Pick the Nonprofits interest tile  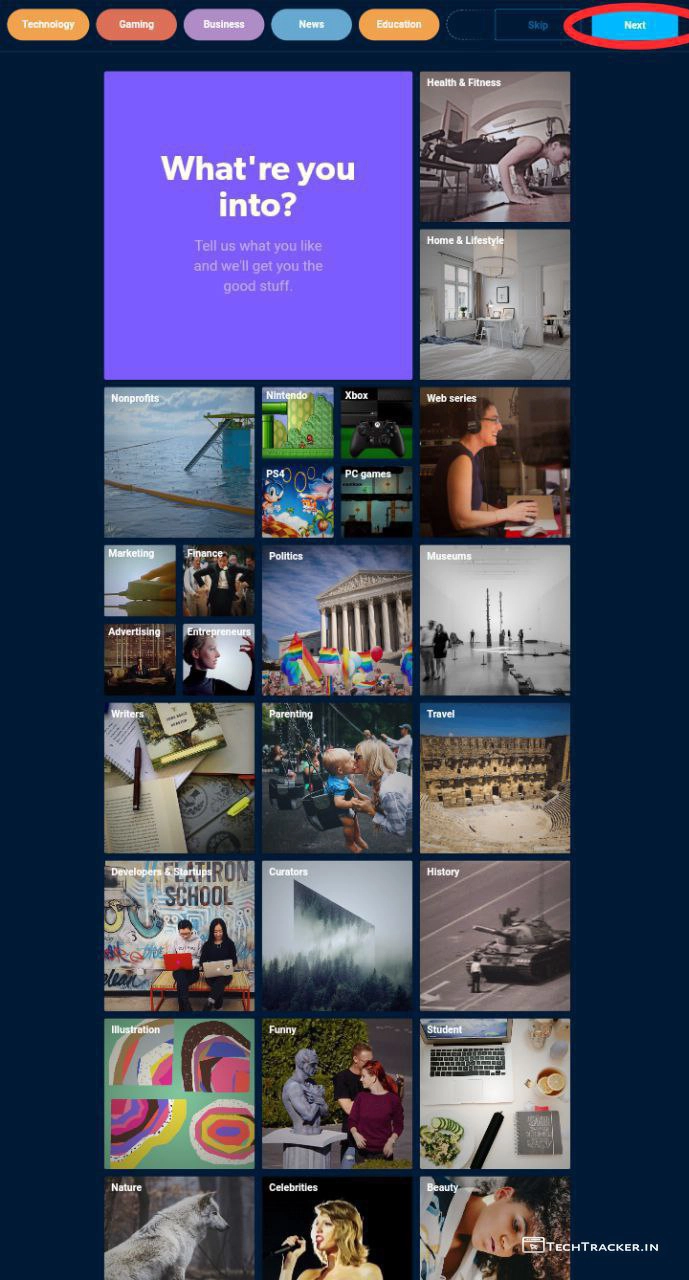pyautogui.click(x=179, y=462)
